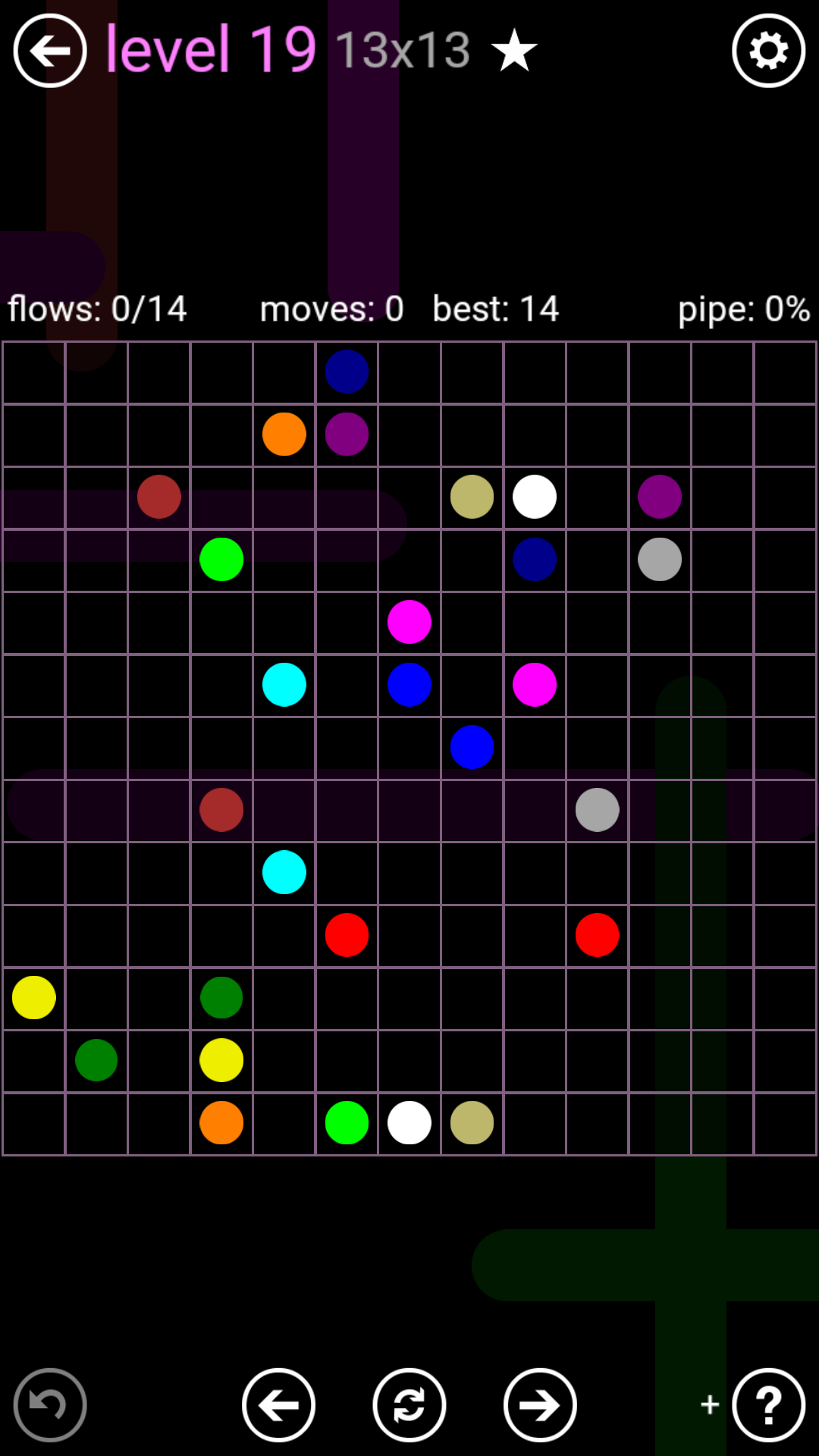Tap the dark blue dot in the top row
819x1456 pixels.
pyautogui.click(x=347, y=372)
